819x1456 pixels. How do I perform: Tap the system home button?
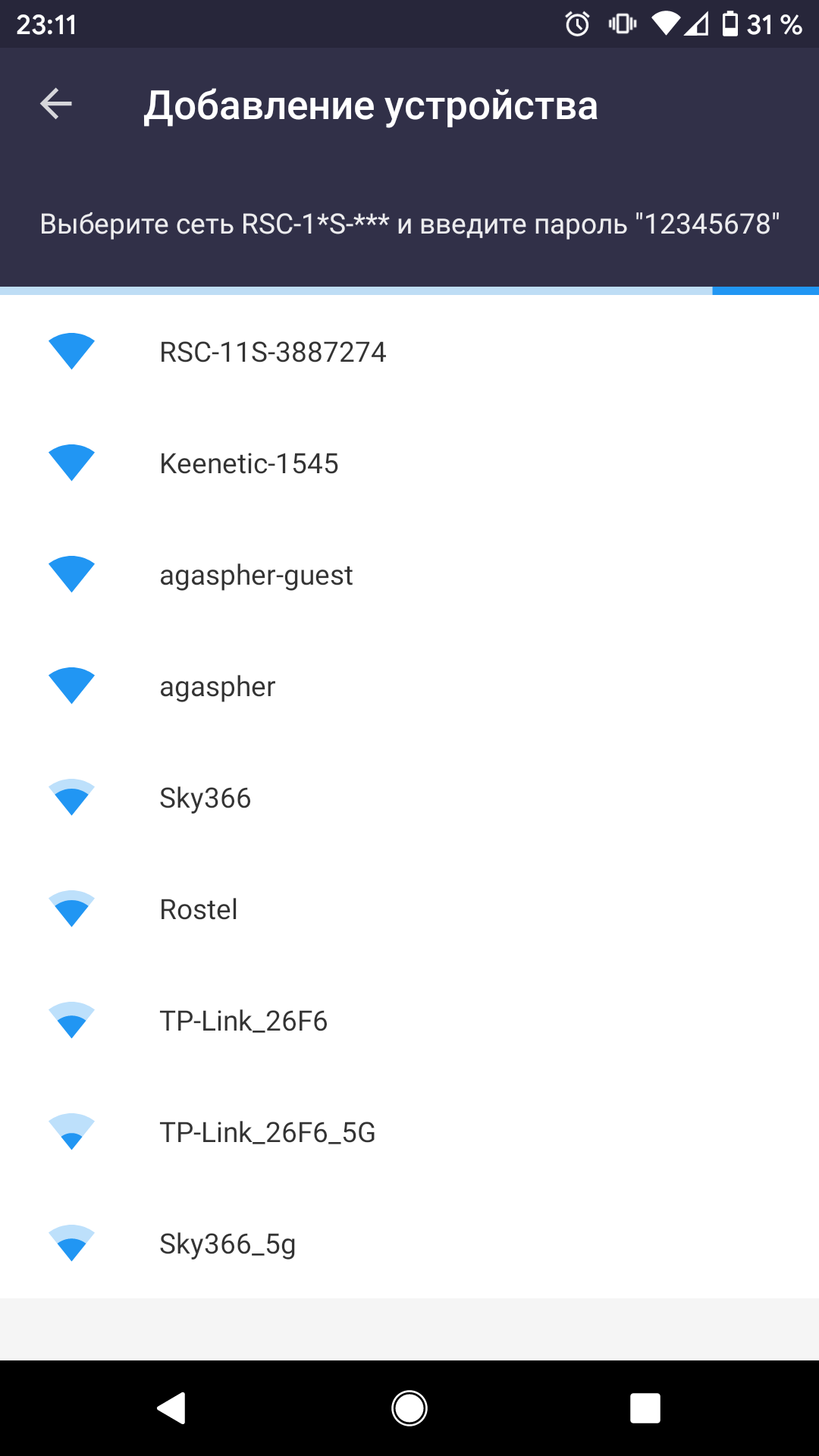(409, 1408)
